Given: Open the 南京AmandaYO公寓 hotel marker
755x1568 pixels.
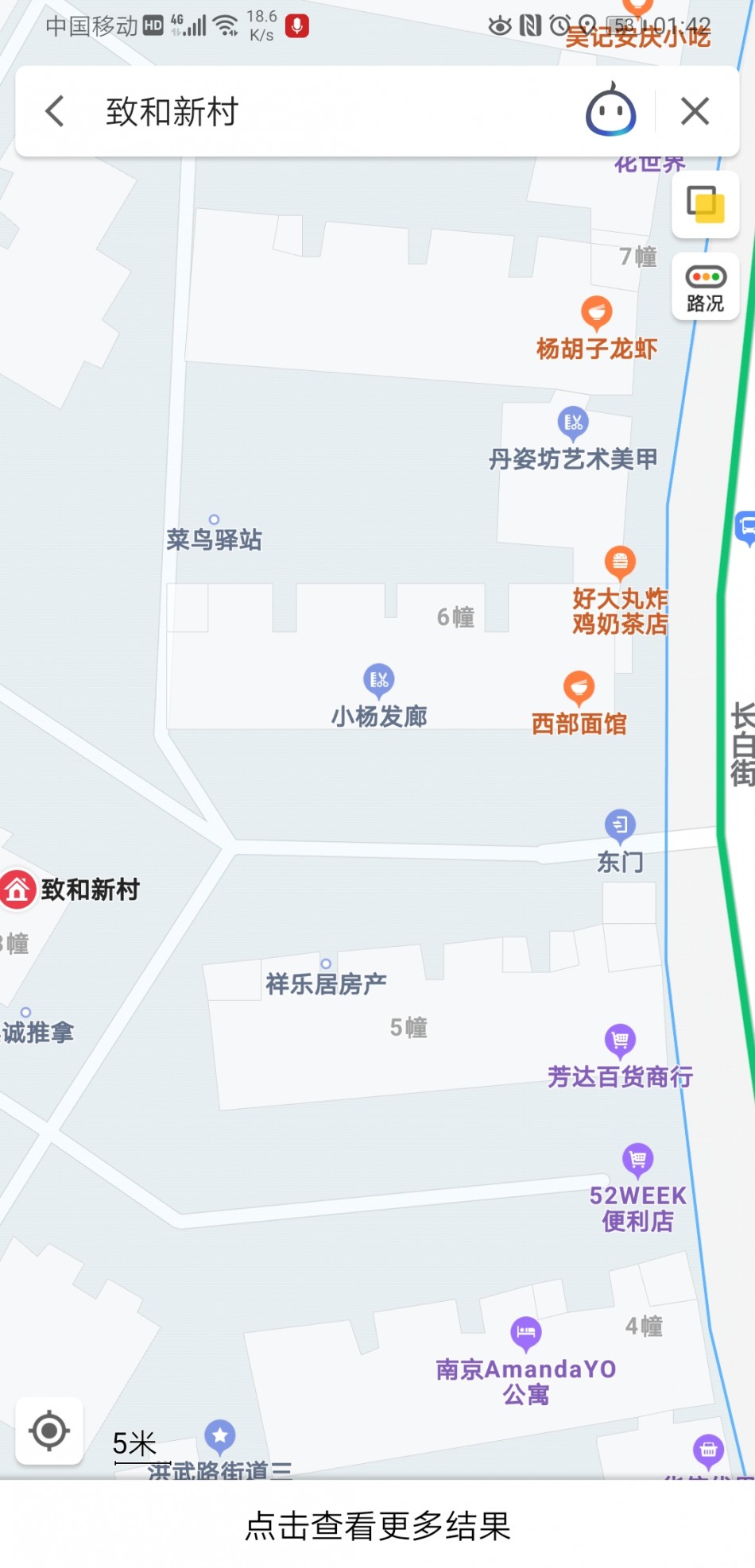Looking at the screenshot, I should click(x=525, y=1334).
